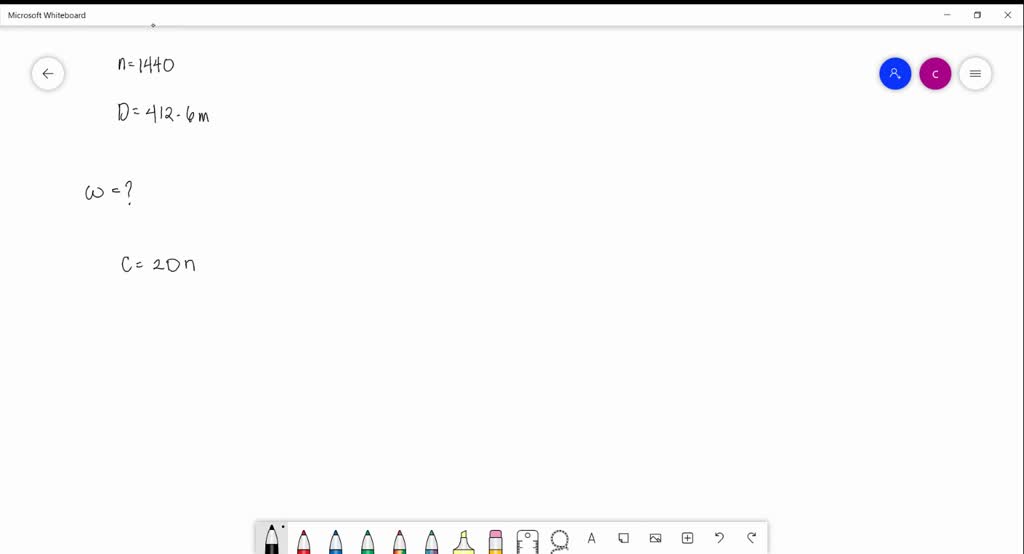This screenshot has height=554, width=1024.
Task: Close the Microsoft Whiteboard window
Action: coord(1008,15)
